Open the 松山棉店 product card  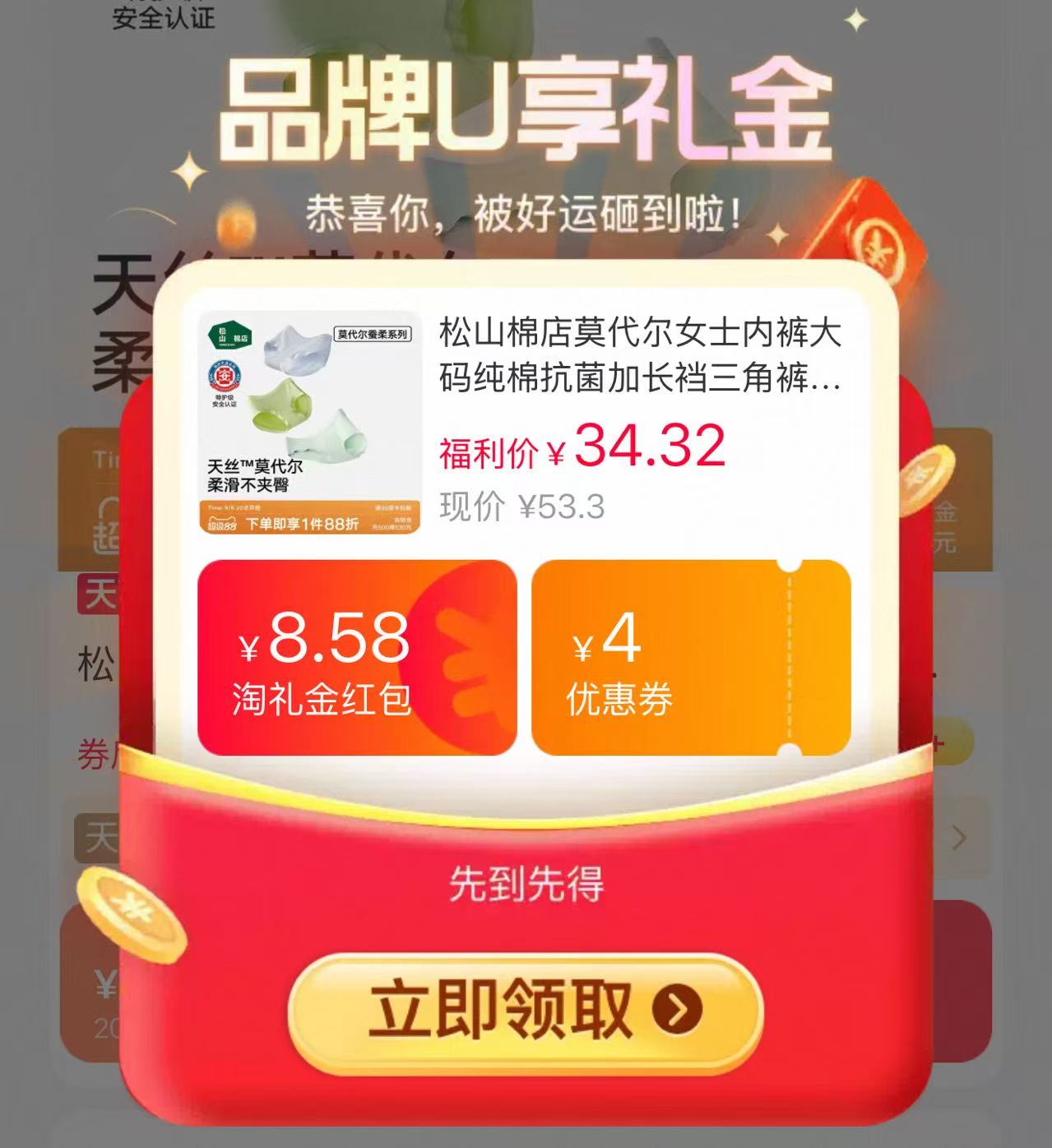[x=524, y=422]
